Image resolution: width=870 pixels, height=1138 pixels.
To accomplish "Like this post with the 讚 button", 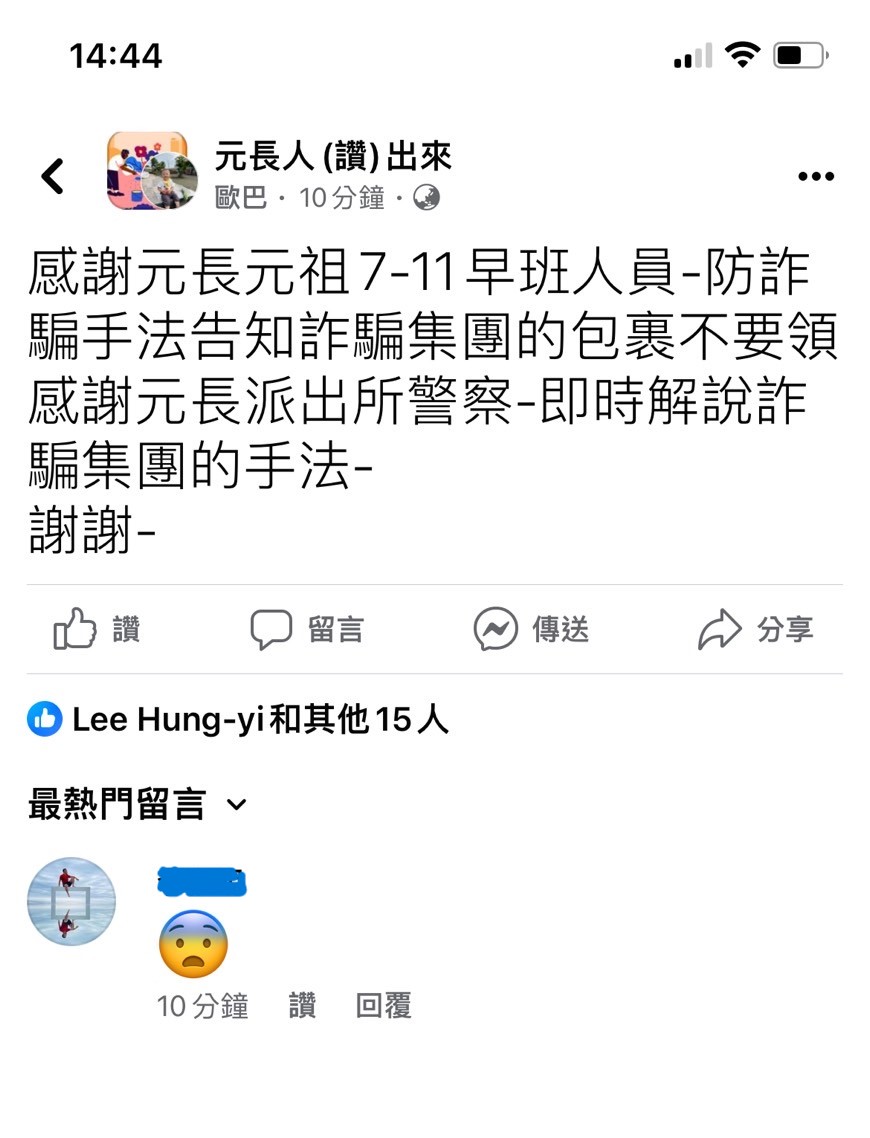I will [x=97, y=630].
